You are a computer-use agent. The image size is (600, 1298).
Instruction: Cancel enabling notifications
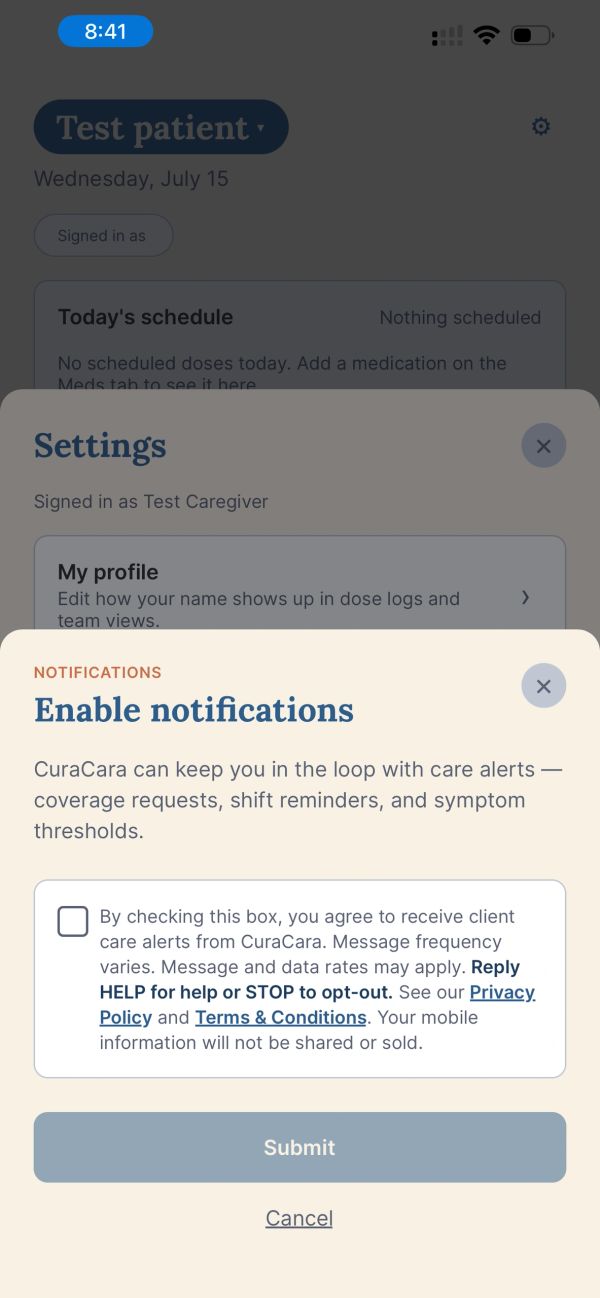[299, 1218]
